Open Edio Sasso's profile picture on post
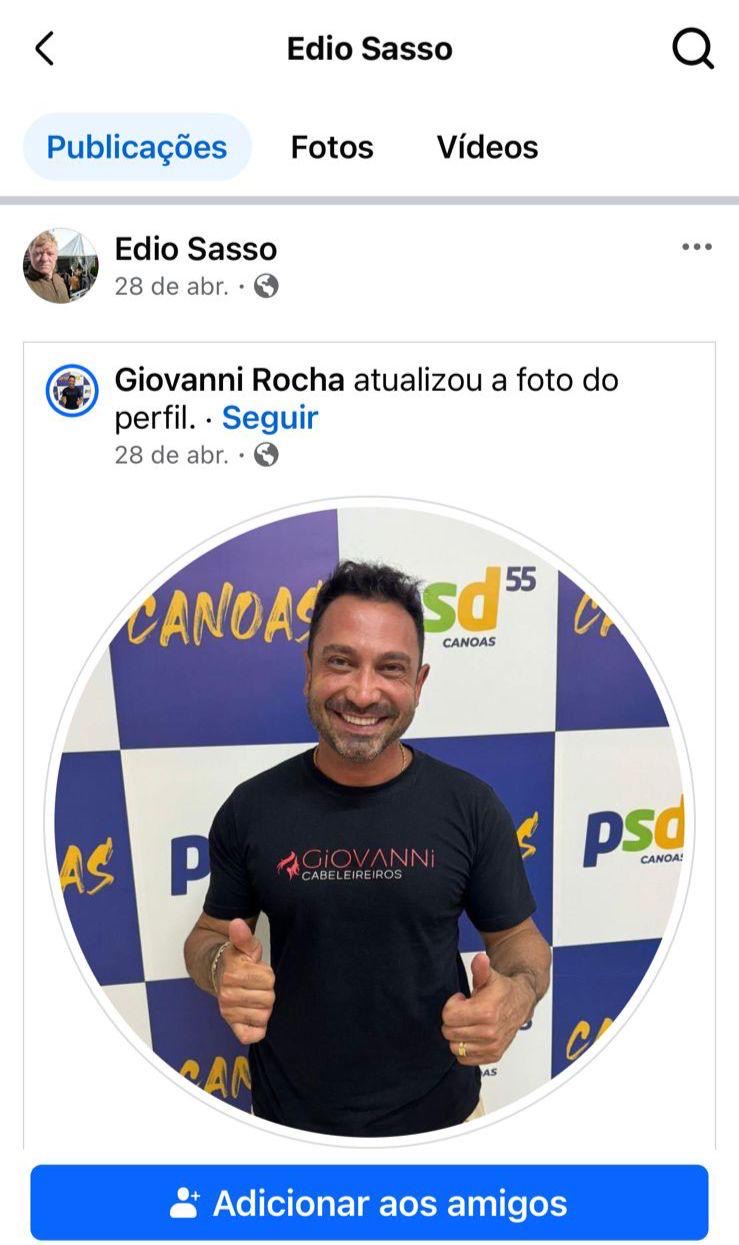 click(61, 266)
